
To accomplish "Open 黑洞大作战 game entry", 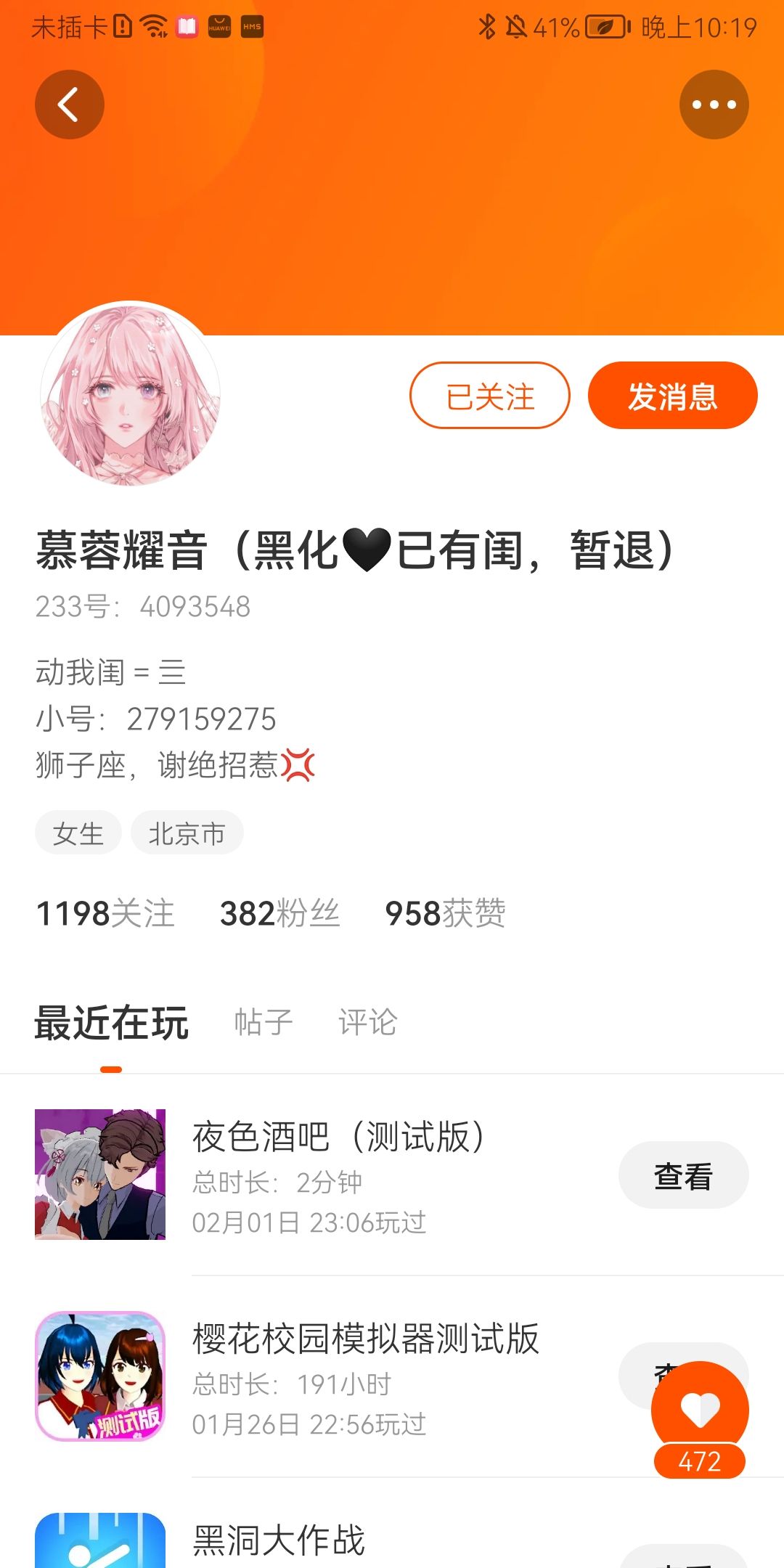I will (x=392, y=1532).
